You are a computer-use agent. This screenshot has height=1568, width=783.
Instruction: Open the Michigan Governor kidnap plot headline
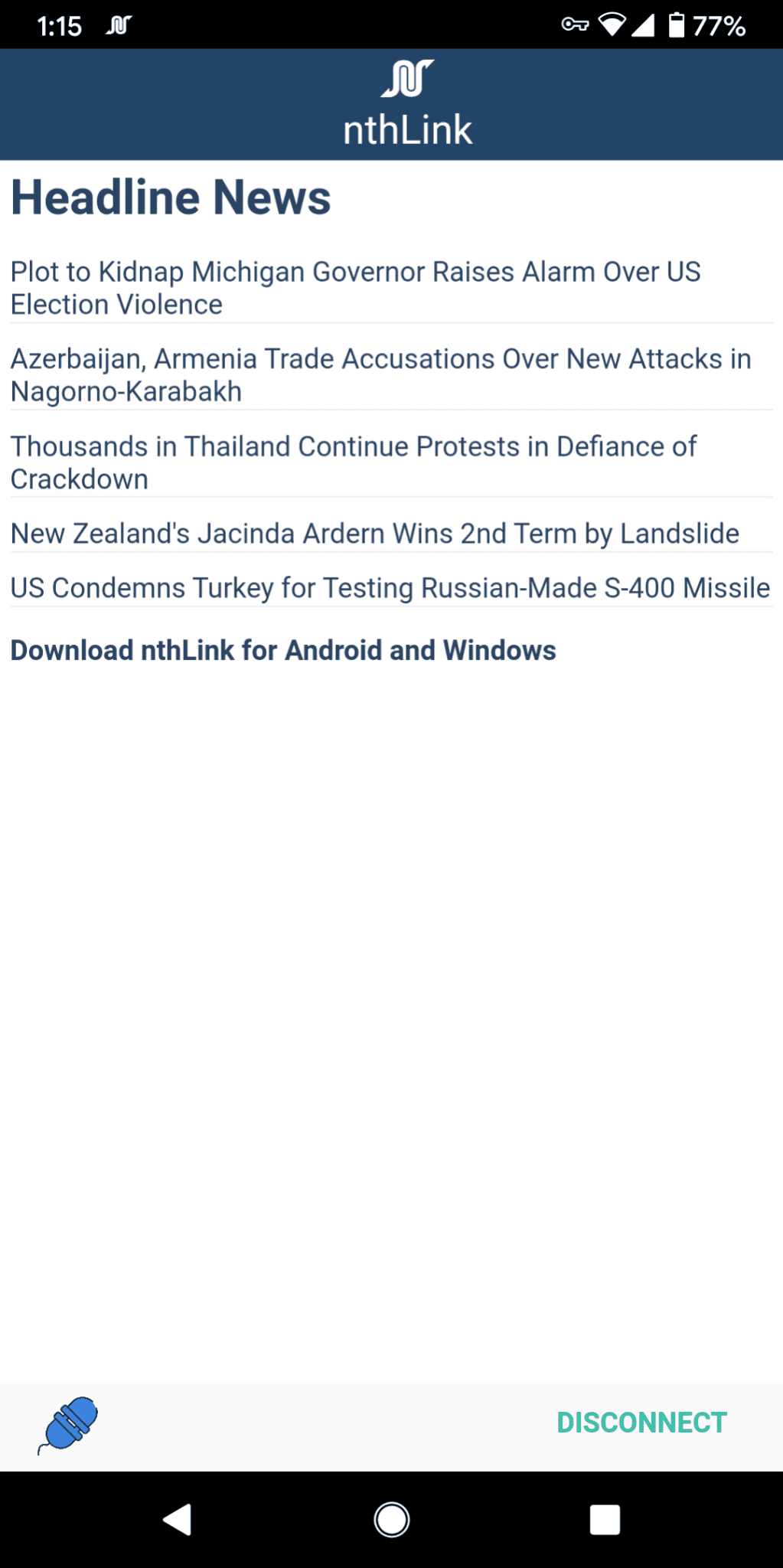tap(355, 288)
